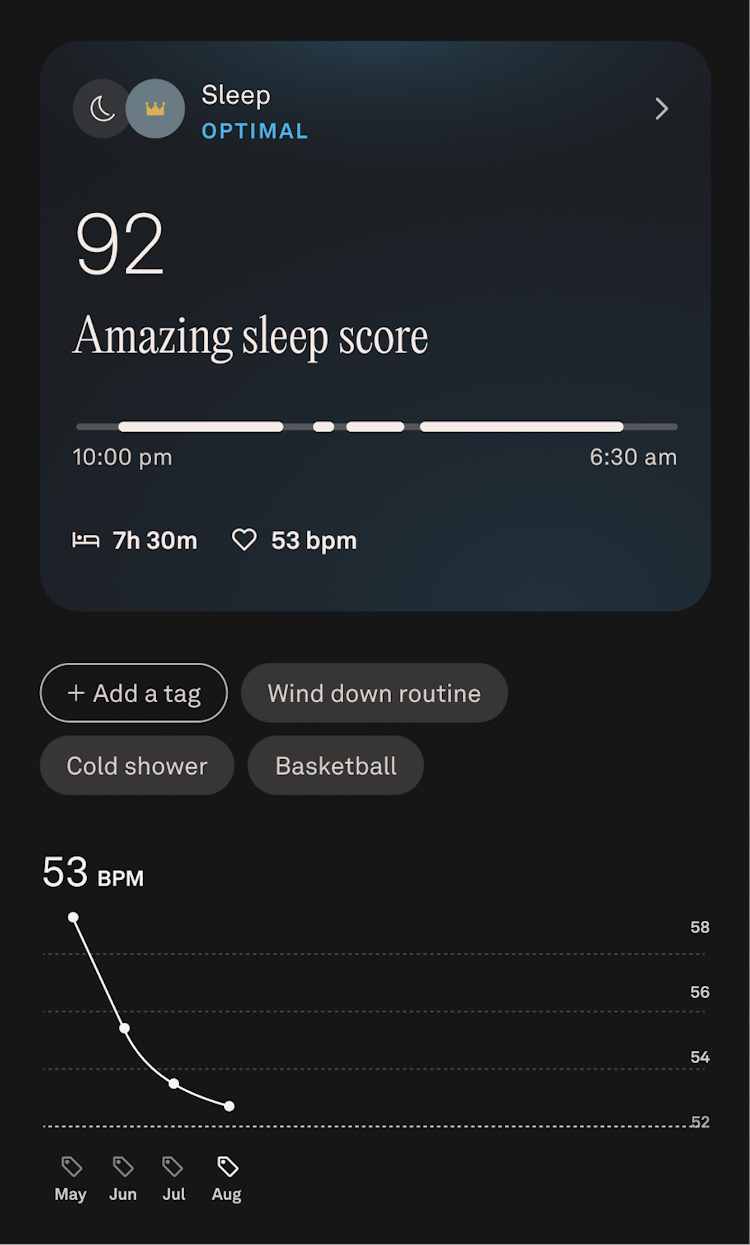Toggle the Cold shower tag
The image size is (750, 1245).
tap(136, 765)
